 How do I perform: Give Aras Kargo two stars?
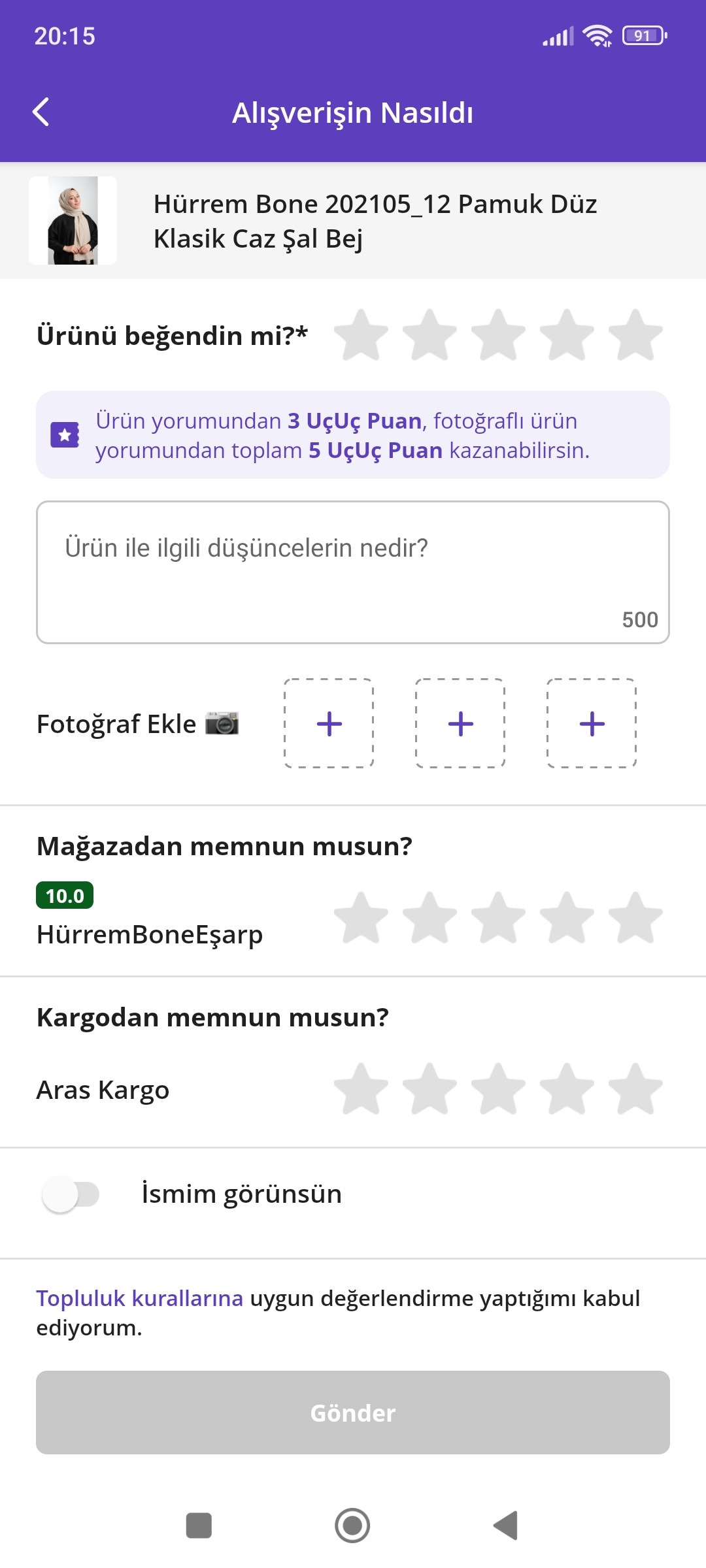click(429, 1089)
